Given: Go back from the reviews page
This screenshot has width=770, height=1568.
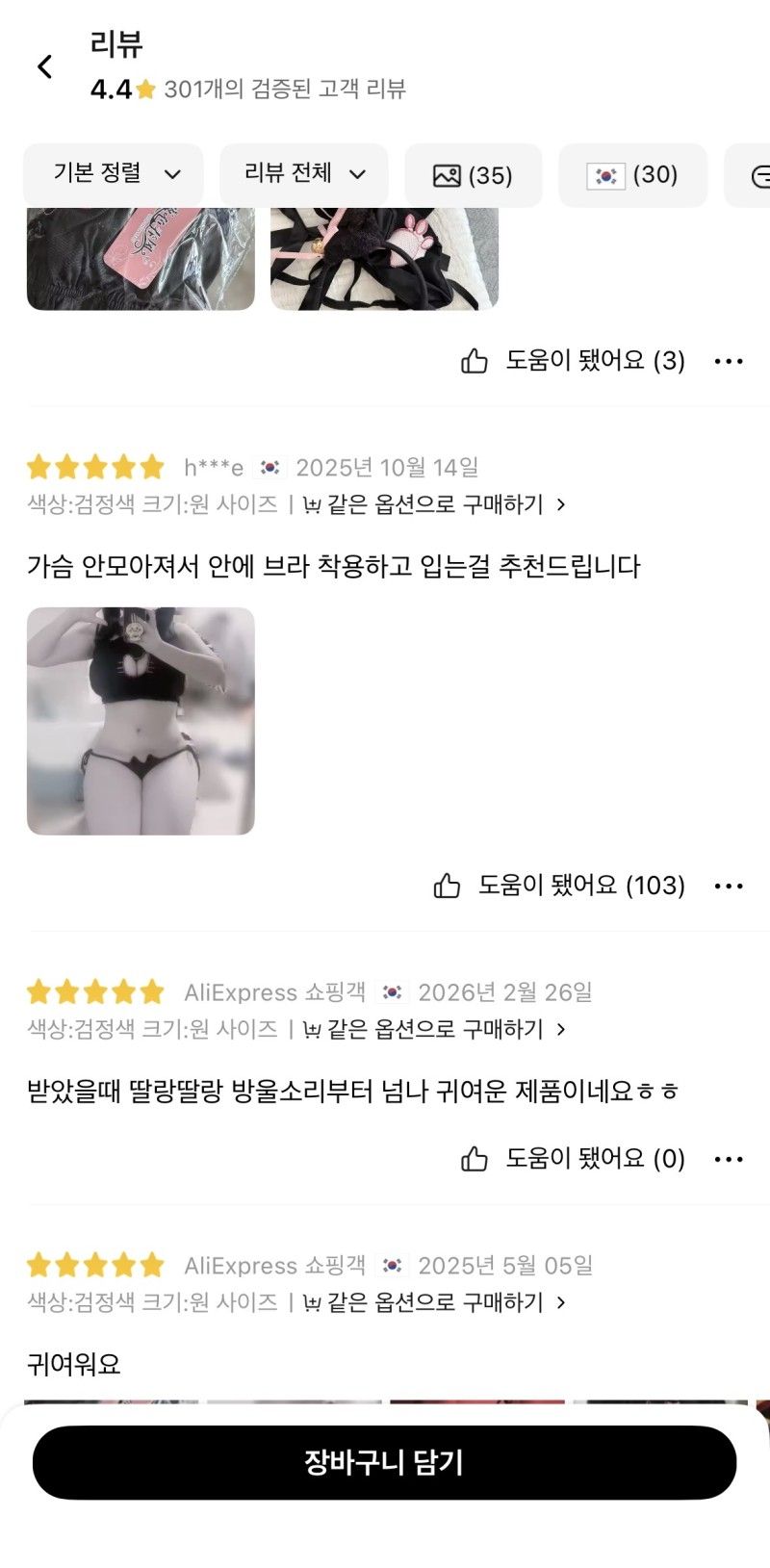Looking at the screenshot, I should point(44,66).
